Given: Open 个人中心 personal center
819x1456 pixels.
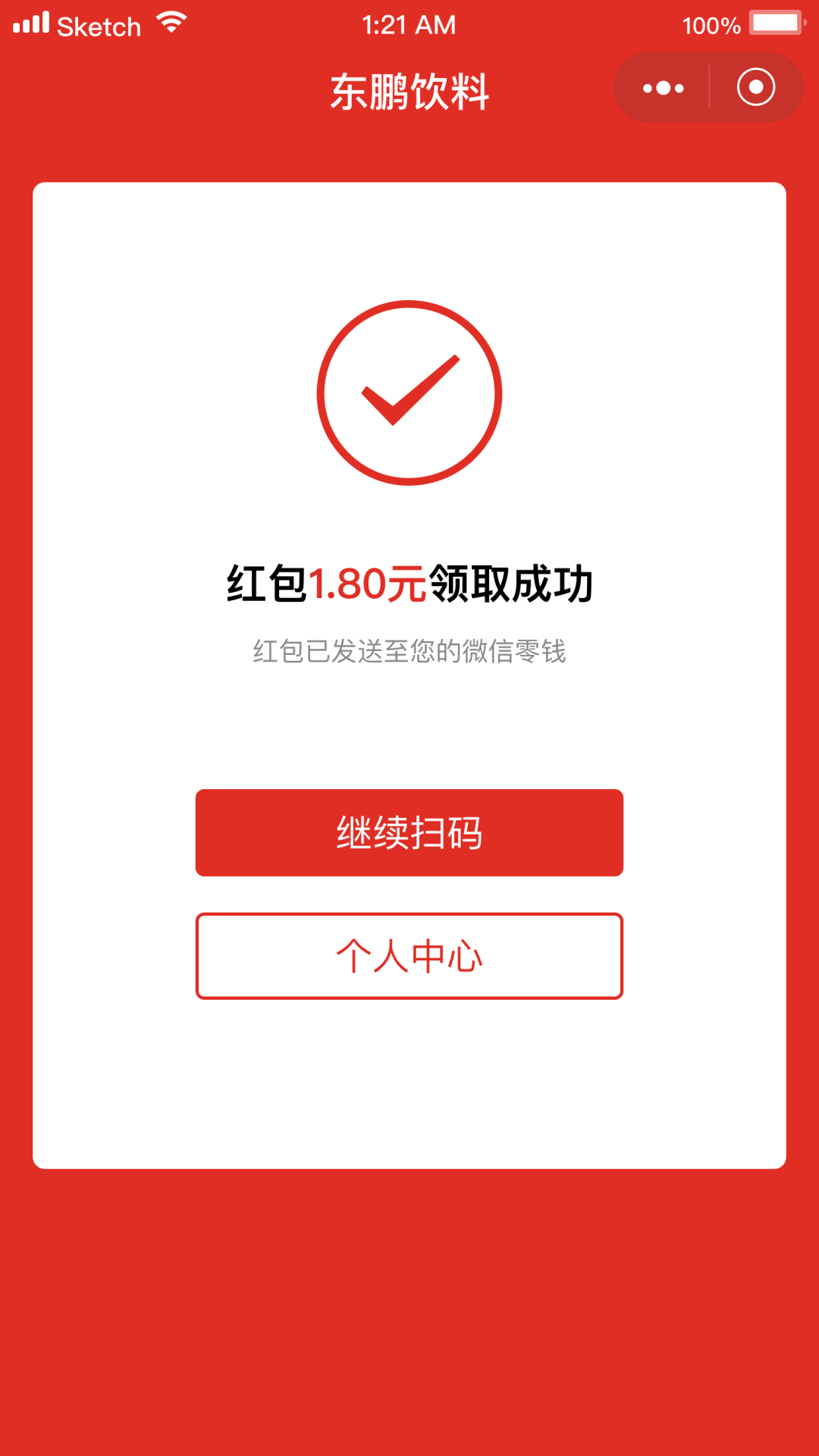Looking at the screenshot, I should 409,956.
